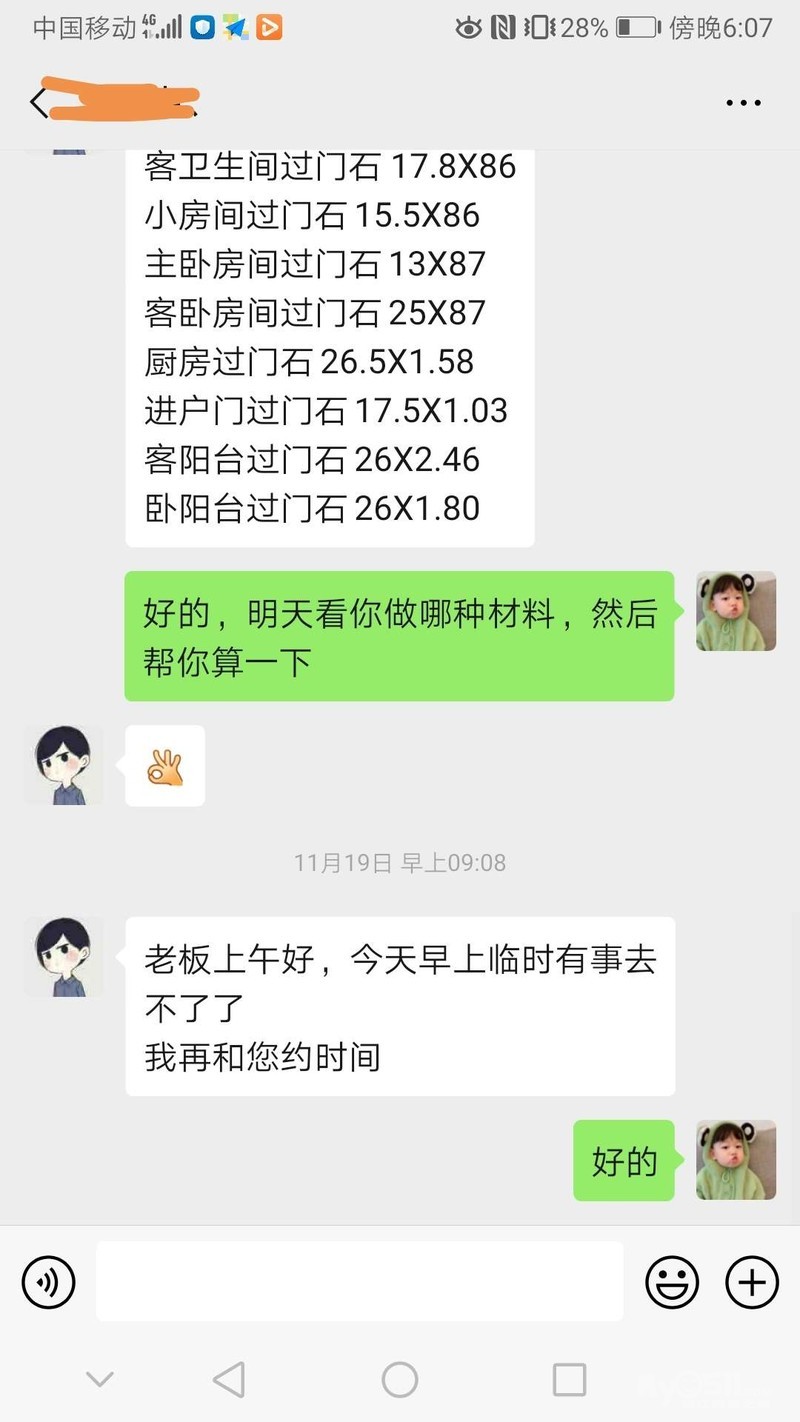Viewport: 800px width, 1422px height.
Task: Open the chat info overflow menu
Action: pos(743,102)
